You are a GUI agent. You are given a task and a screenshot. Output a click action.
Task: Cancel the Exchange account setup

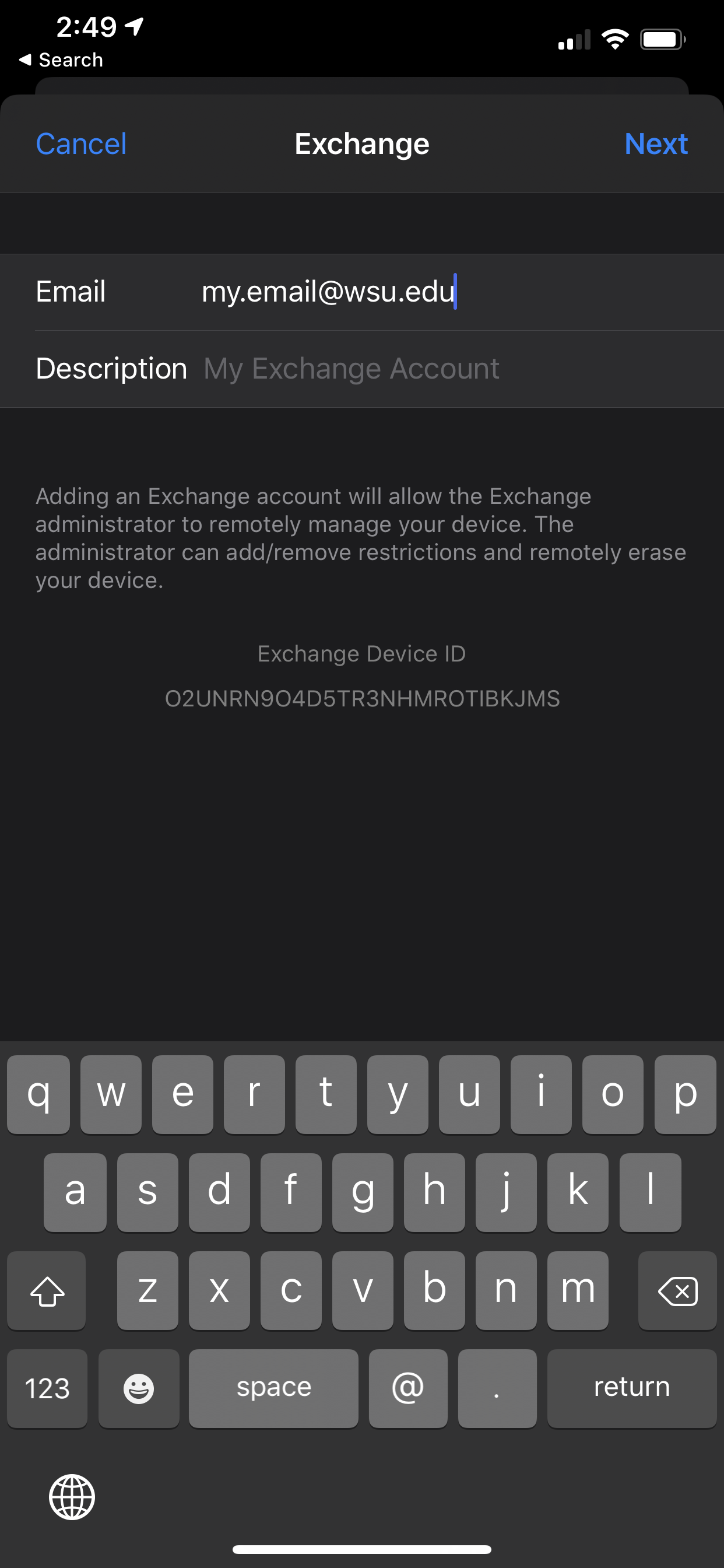[81, 144]
